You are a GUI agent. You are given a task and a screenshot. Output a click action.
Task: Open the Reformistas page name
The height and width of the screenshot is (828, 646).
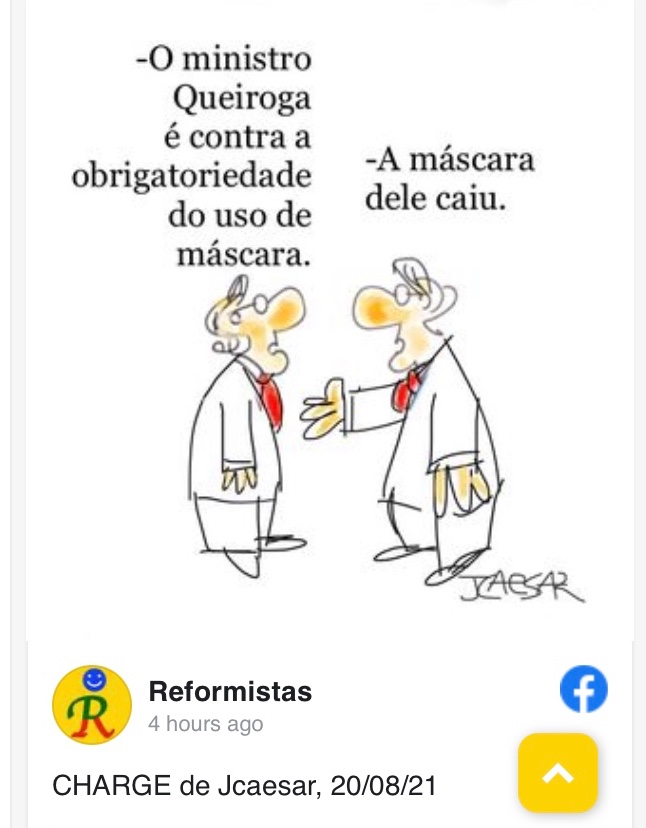point(230,691)
